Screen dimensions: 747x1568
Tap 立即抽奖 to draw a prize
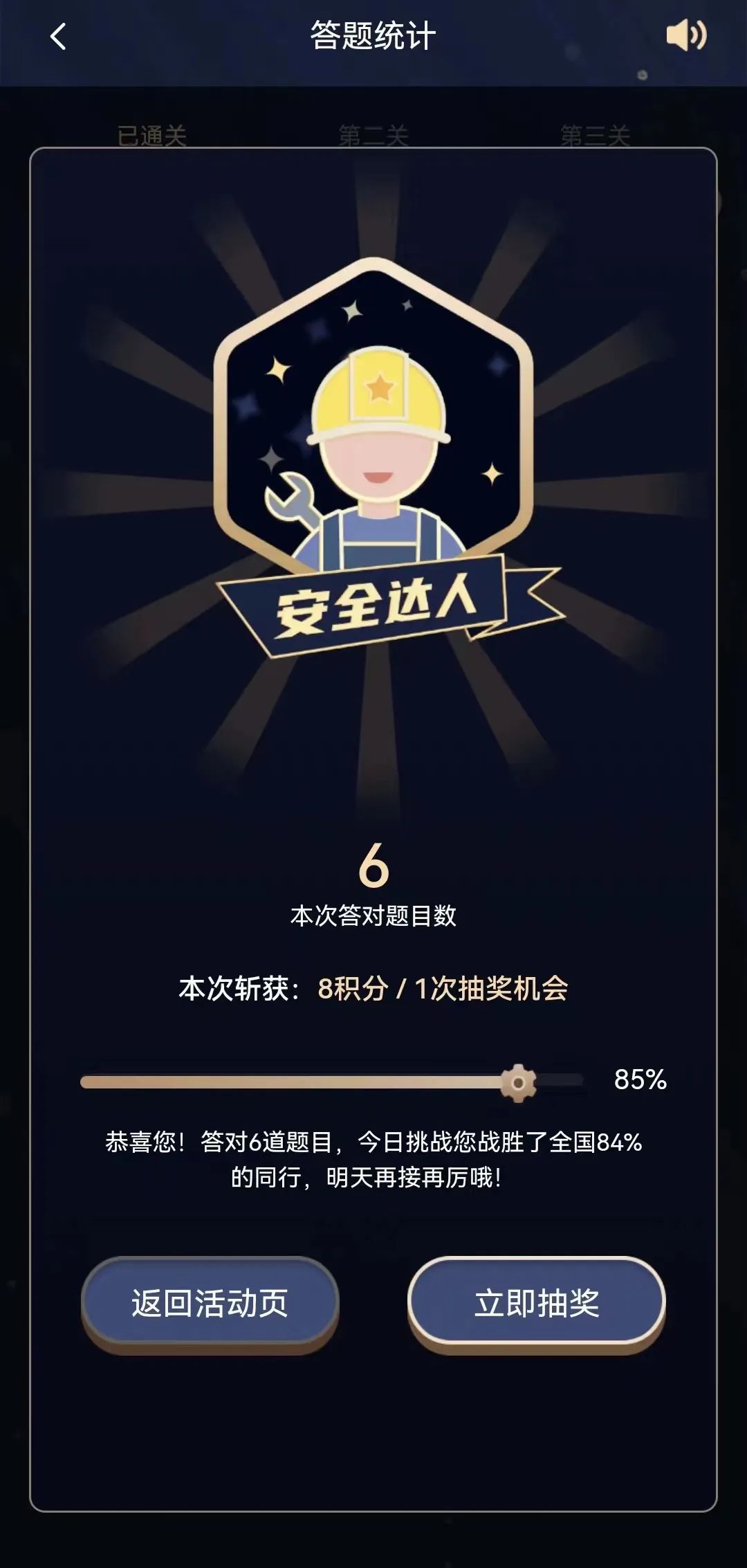tap(537, 1303)
